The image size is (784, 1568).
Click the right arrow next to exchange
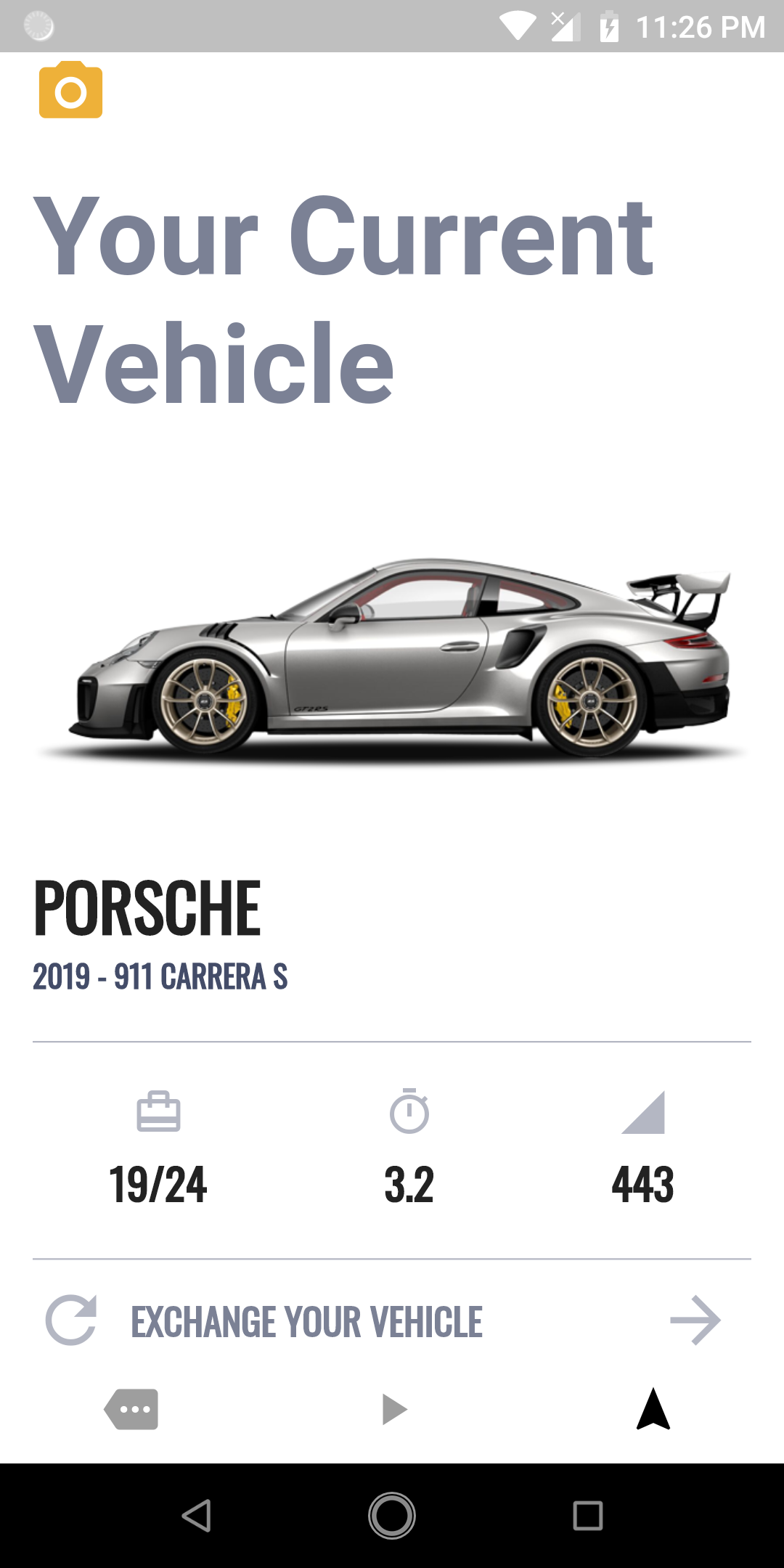click(695, 1320)
